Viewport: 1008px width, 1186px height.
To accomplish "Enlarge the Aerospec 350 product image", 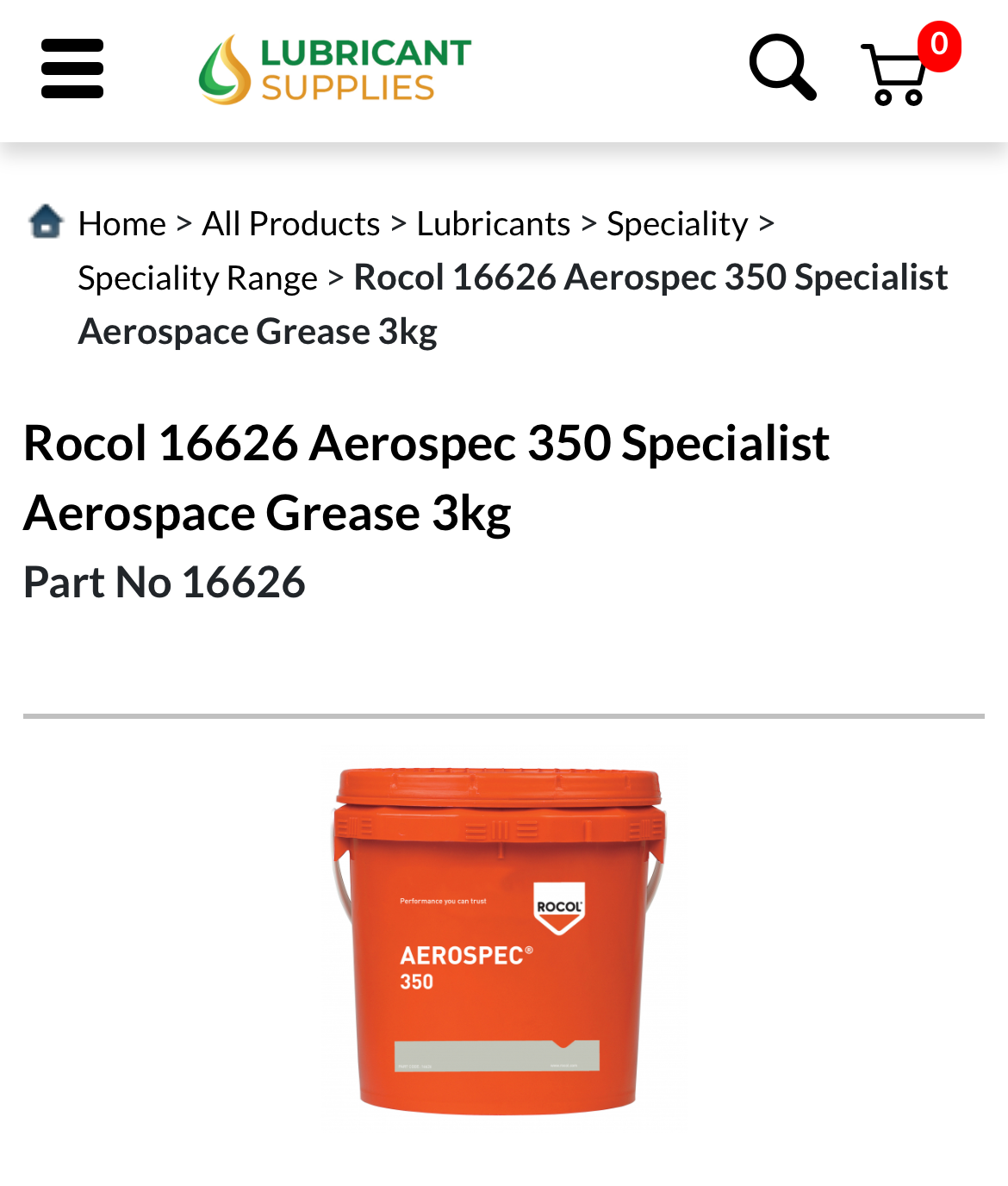I will point(500,941).
